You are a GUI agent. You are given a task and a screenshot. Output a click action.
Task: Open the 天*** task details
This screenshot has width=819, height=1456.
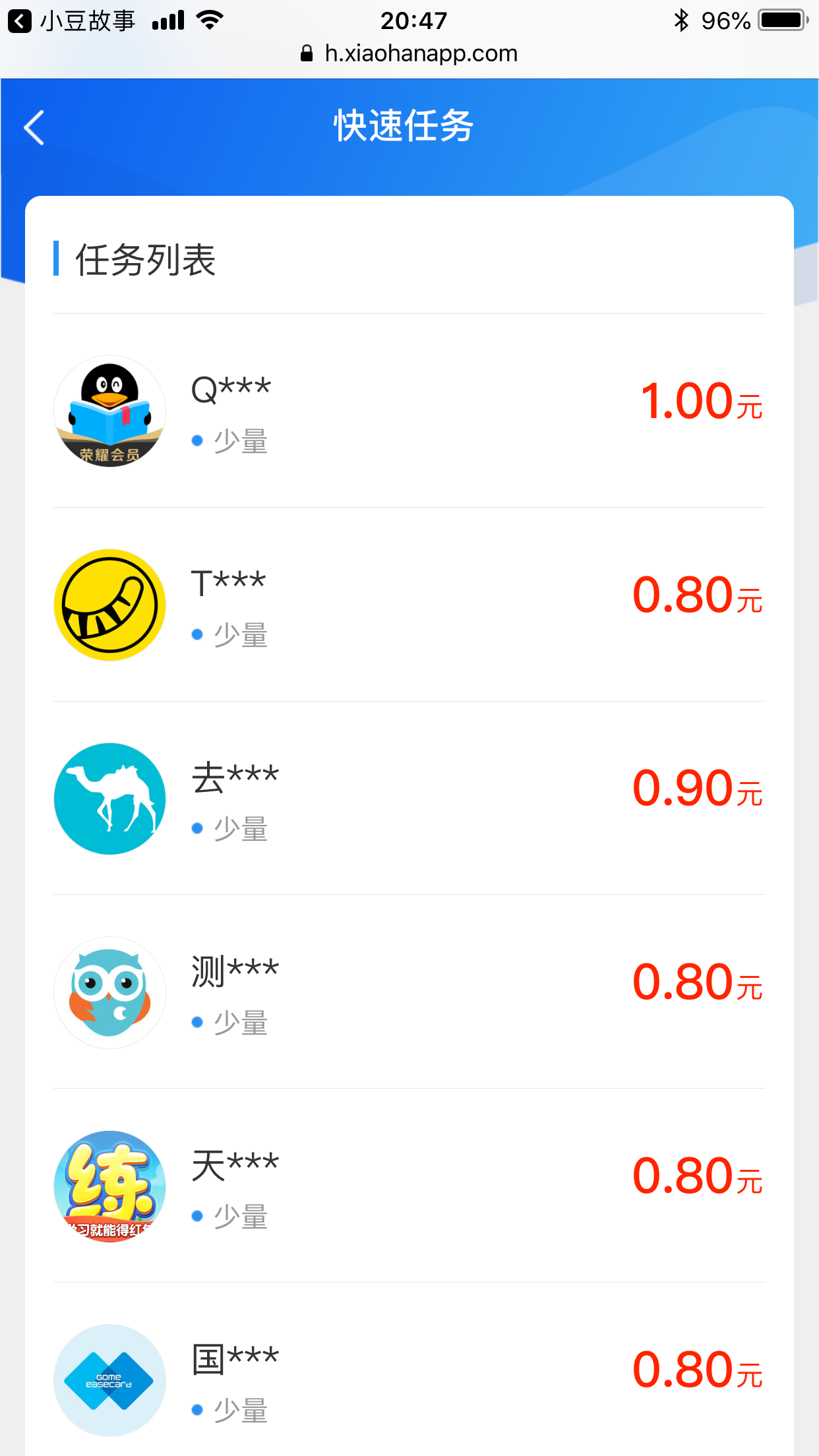click(409, 1187)
